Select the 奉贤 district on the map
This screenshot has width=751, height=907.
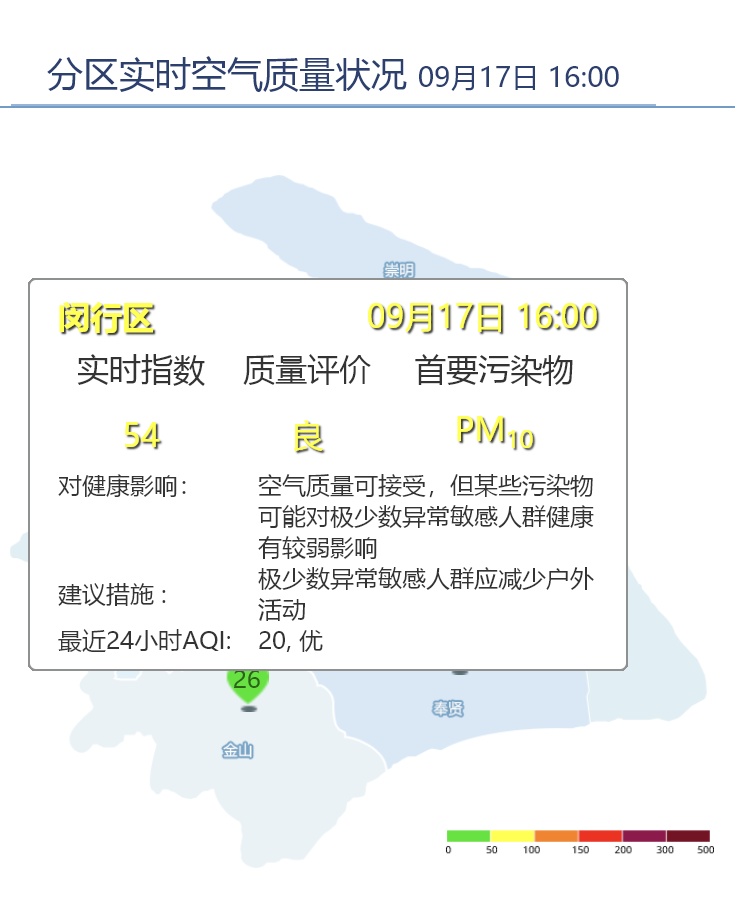click(x=448, y=708)
